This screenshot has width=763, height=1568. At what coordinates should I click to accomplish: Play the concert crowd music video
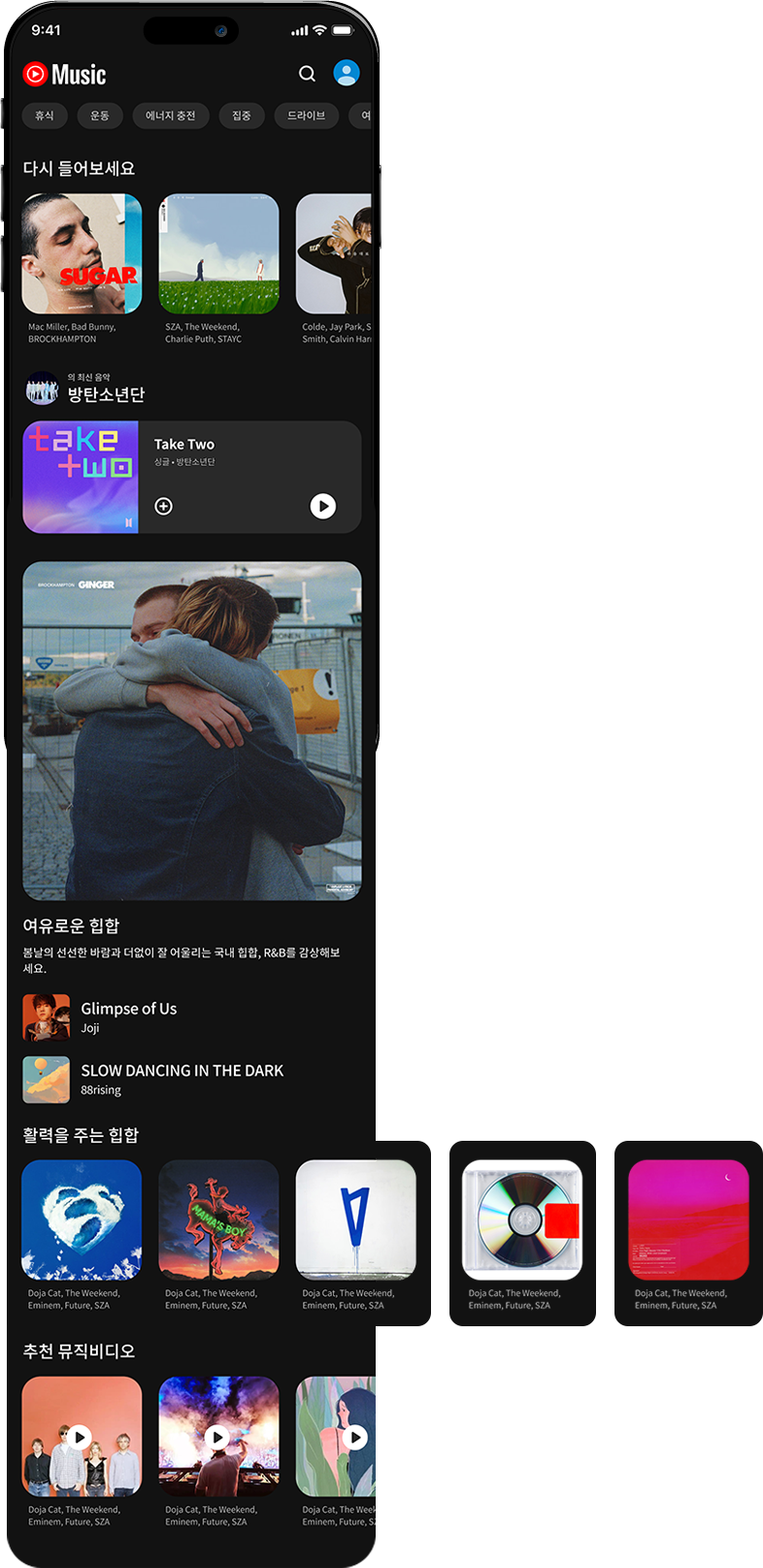[218, 1436]
